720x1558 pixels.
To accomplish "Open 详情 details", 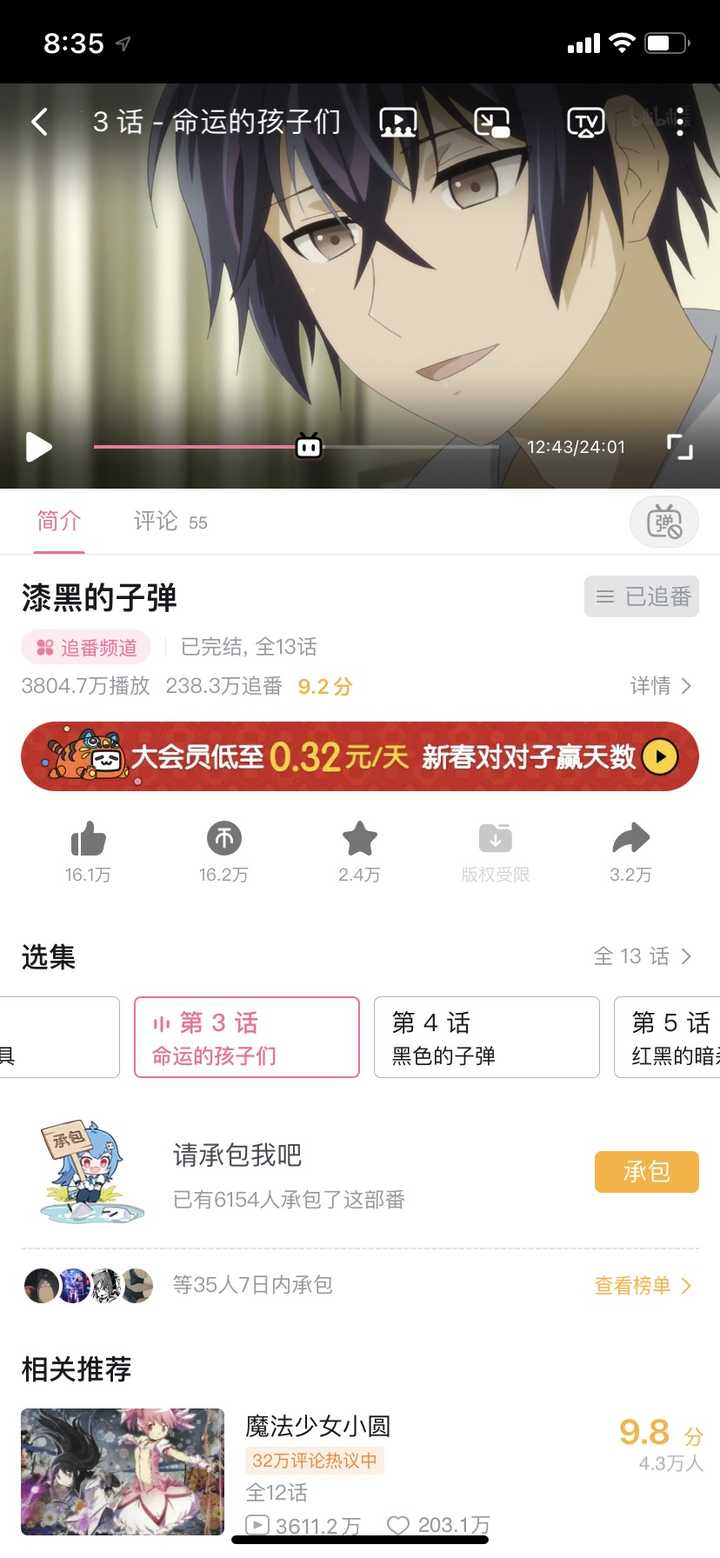I will (x=661, y=686).
